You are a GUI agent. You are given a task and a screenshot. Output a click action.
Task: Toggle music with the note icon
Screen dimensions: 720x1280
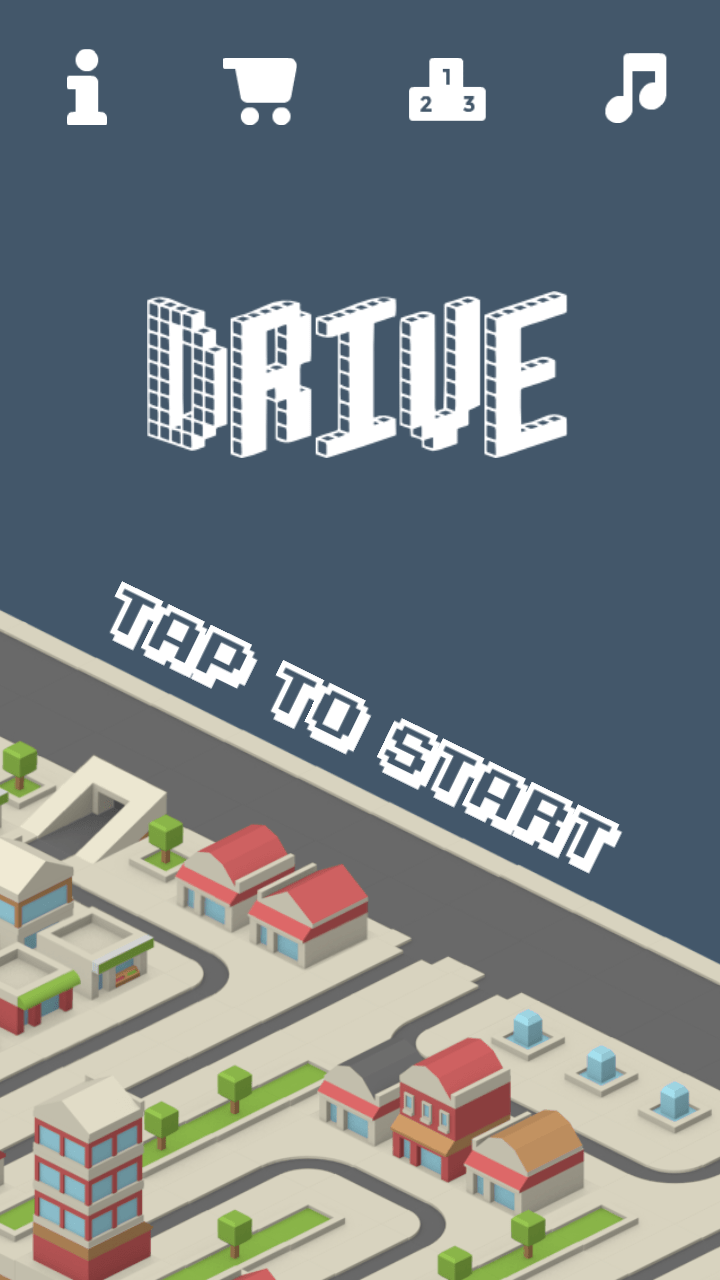[x=636, y=88]
